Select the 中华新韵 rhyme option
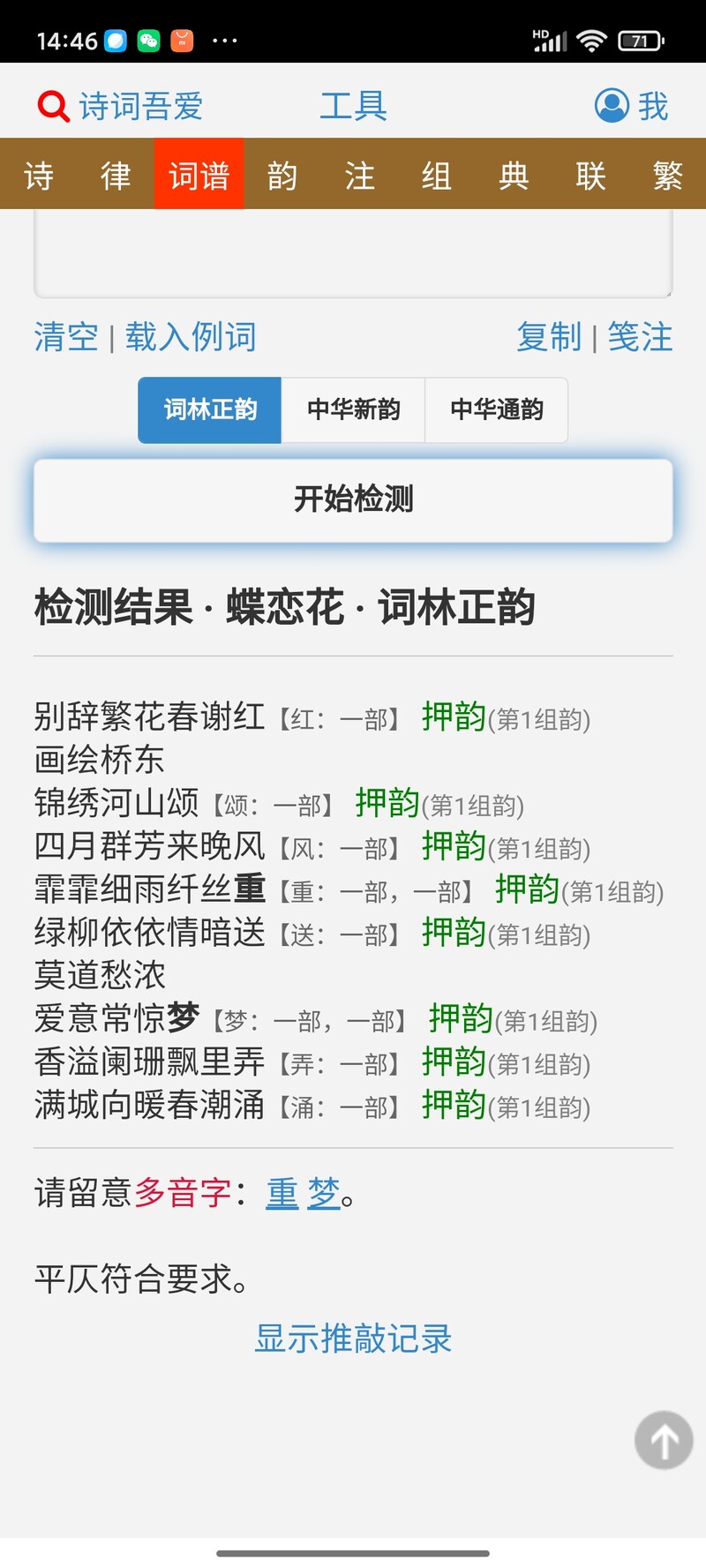The height and width of the screenshot is (1568, 706). pyautogui.click(x=353, y=409)
